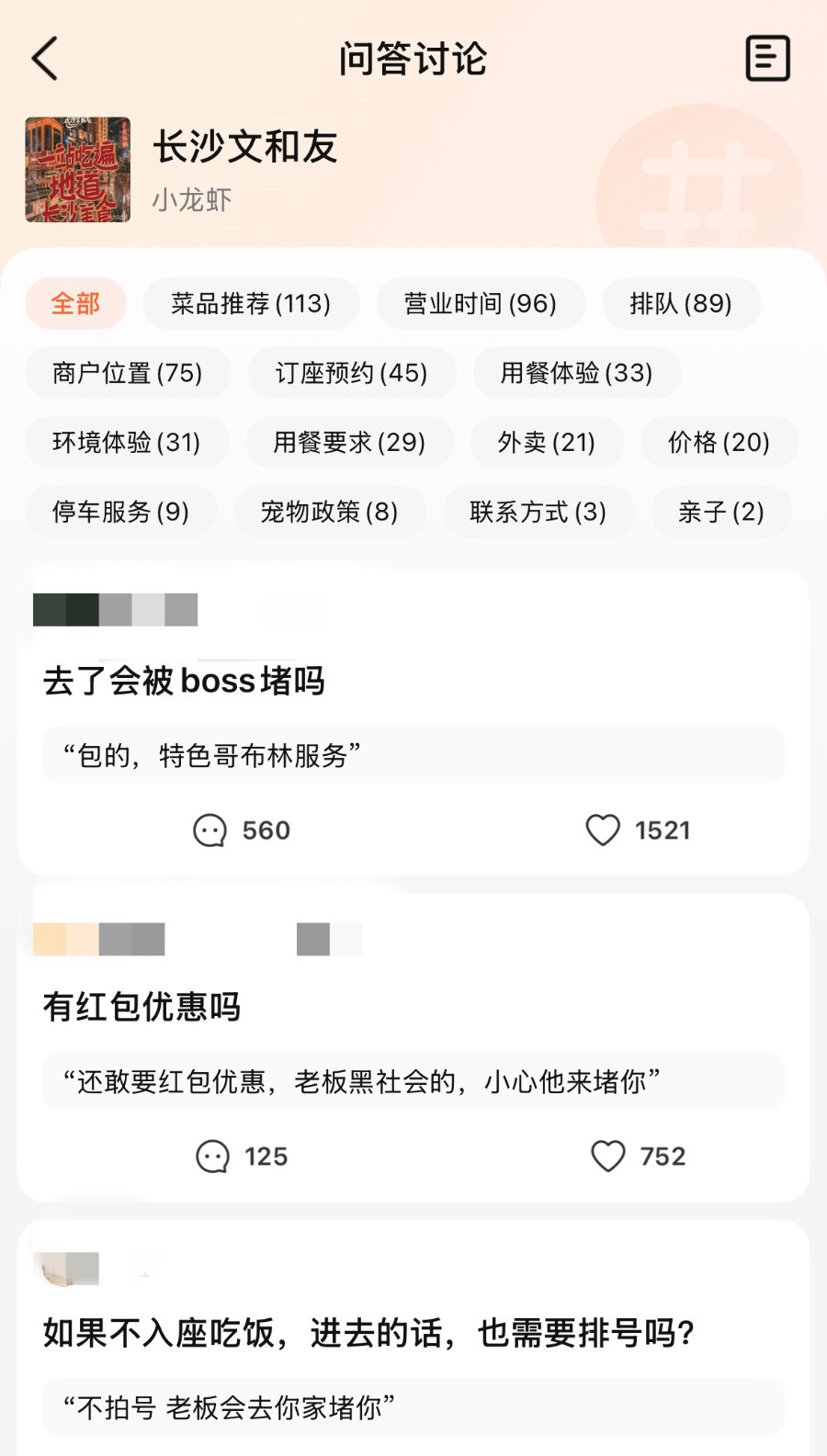Open the list icon in the header
The height and width of the screenshot is (1456, 827).
(x=767, y=59)
